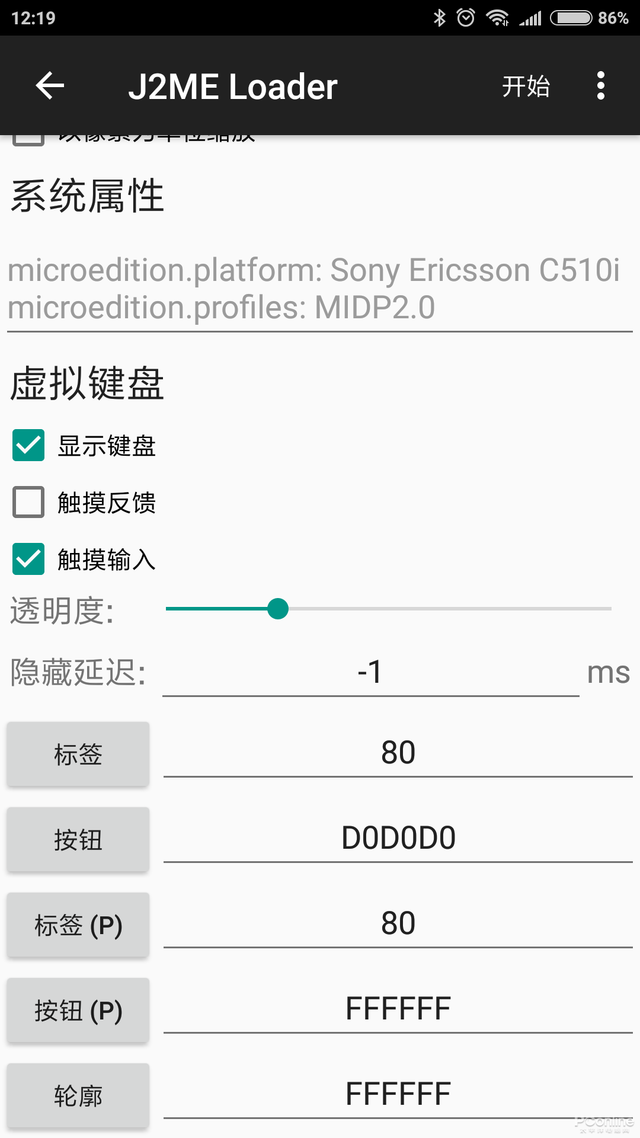Viewport: 640px width, 1138px height.
Task: Tap the 透明度 transparency slider
Action: [388, 609]
